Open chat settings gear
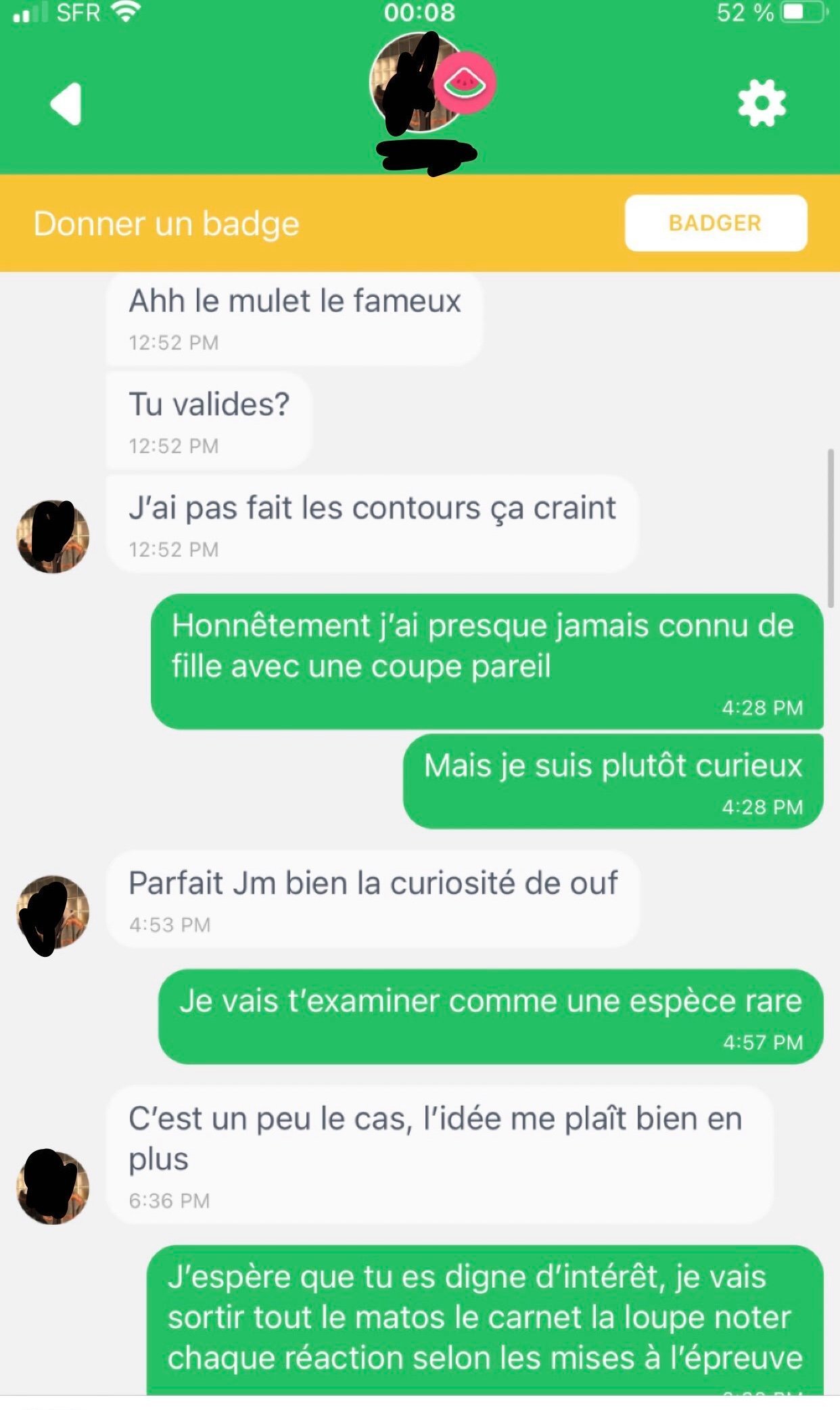 coord(762,103)
